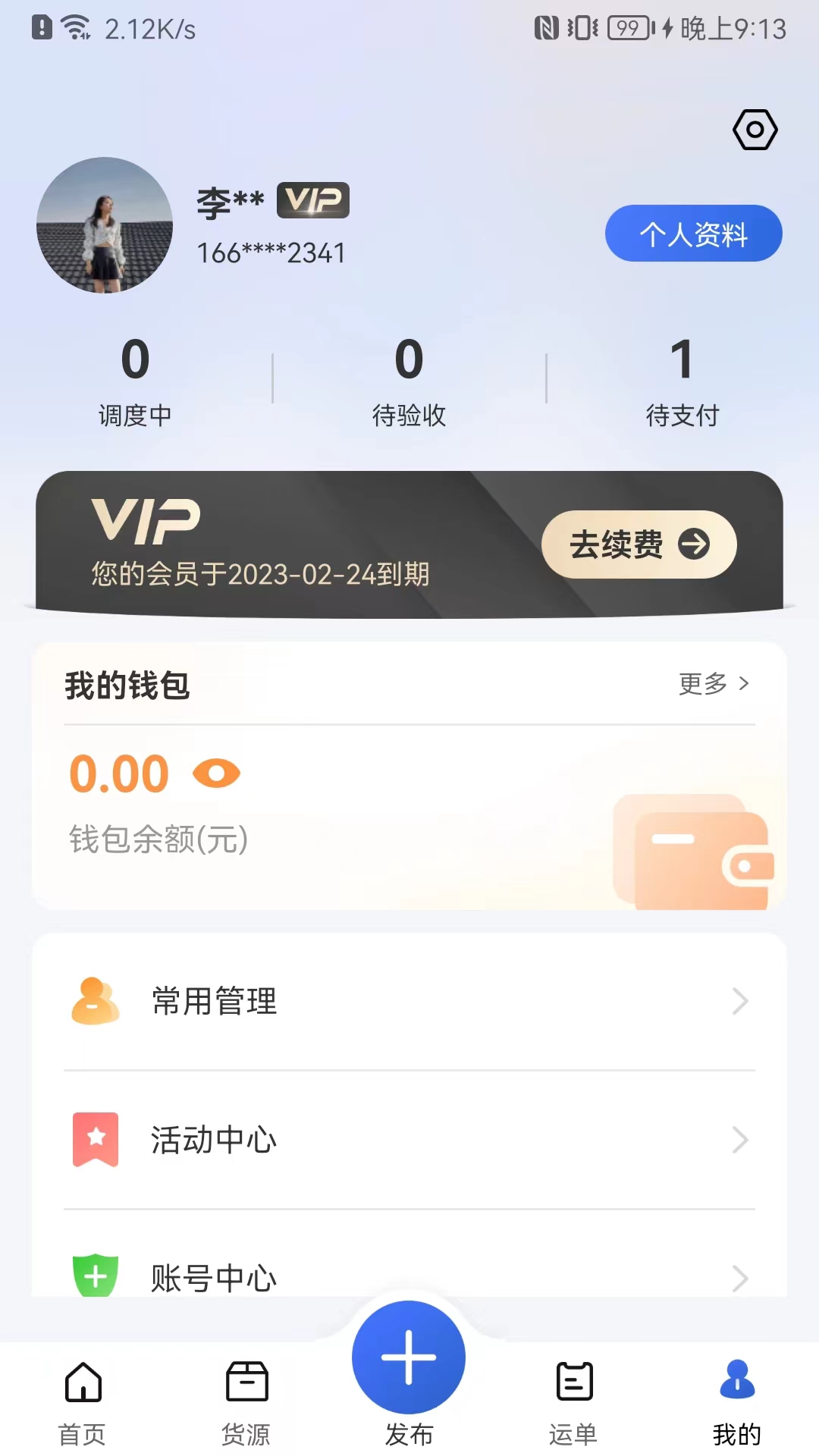Hide wallet balance with eye icon
The image size is (819, 1456).
[217, 773]
